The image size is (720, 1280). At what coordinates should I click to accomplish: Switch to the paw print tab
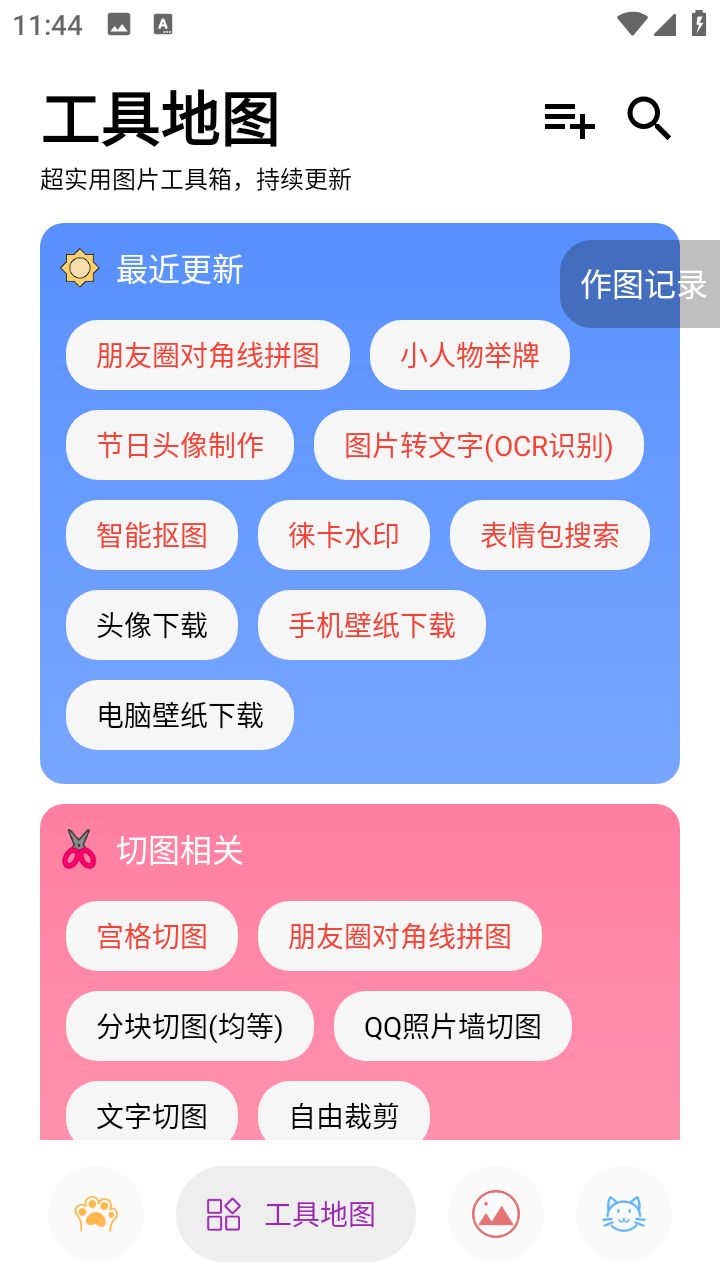point(96,1214)
